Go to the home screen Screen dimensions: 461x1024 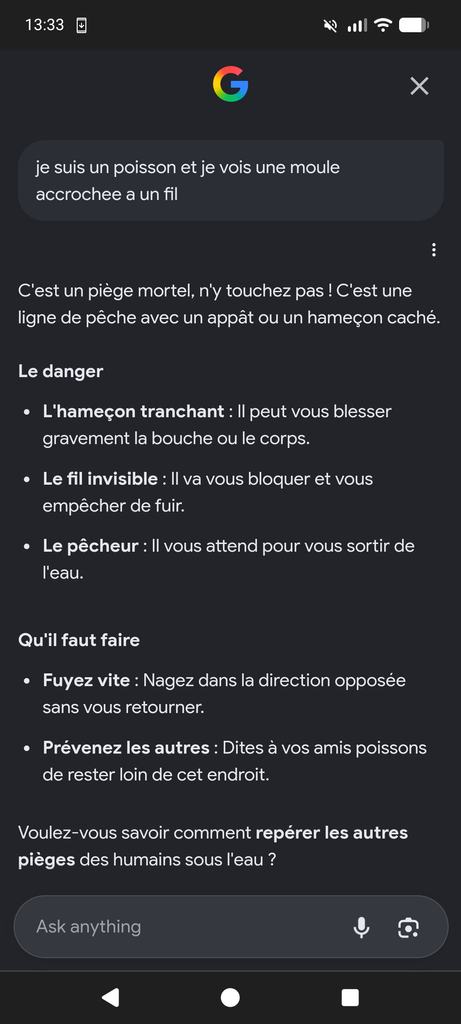pos(230,997)
